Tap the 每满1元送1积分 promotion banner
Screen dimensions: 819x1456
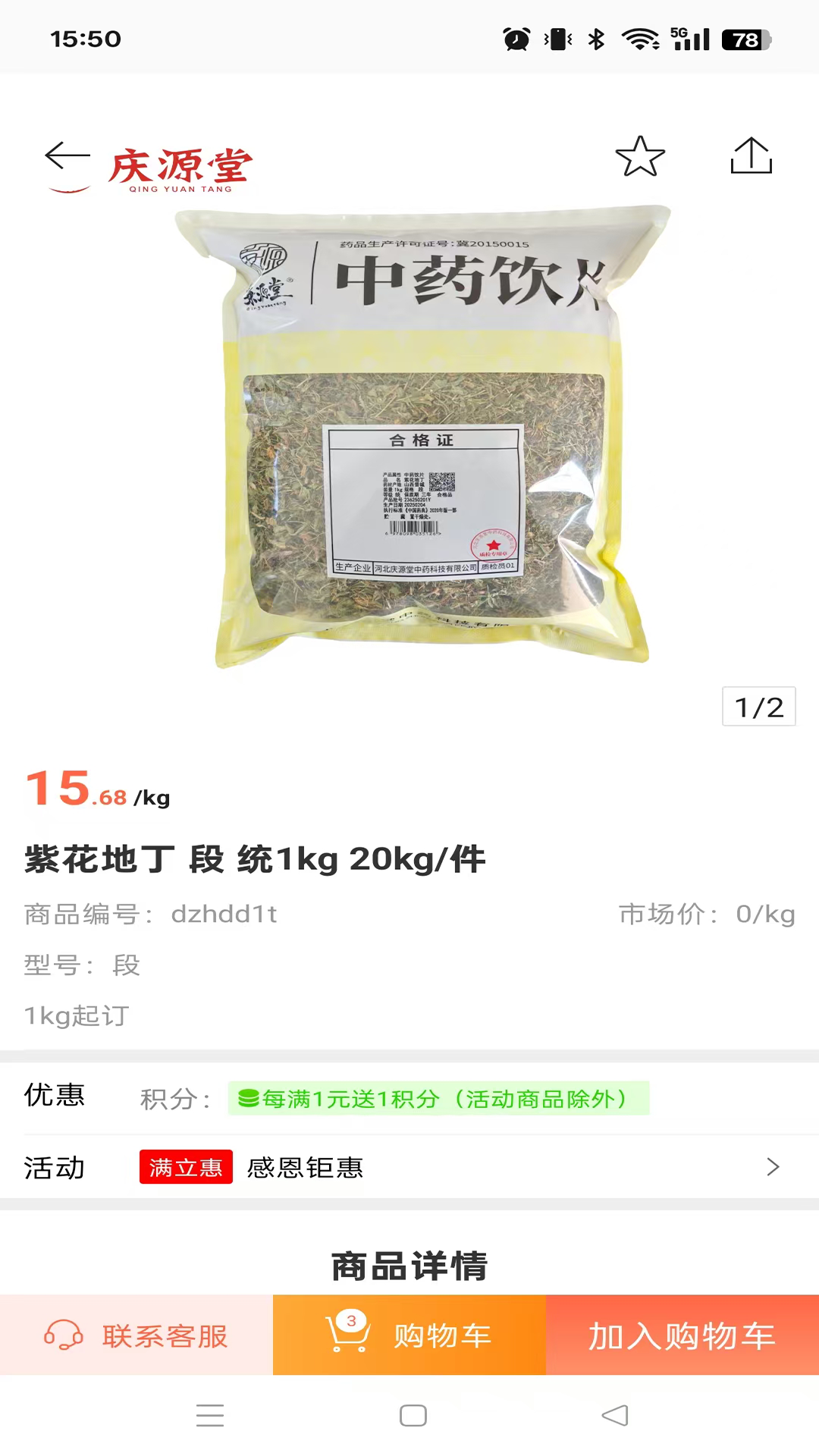coord(440,1097)
